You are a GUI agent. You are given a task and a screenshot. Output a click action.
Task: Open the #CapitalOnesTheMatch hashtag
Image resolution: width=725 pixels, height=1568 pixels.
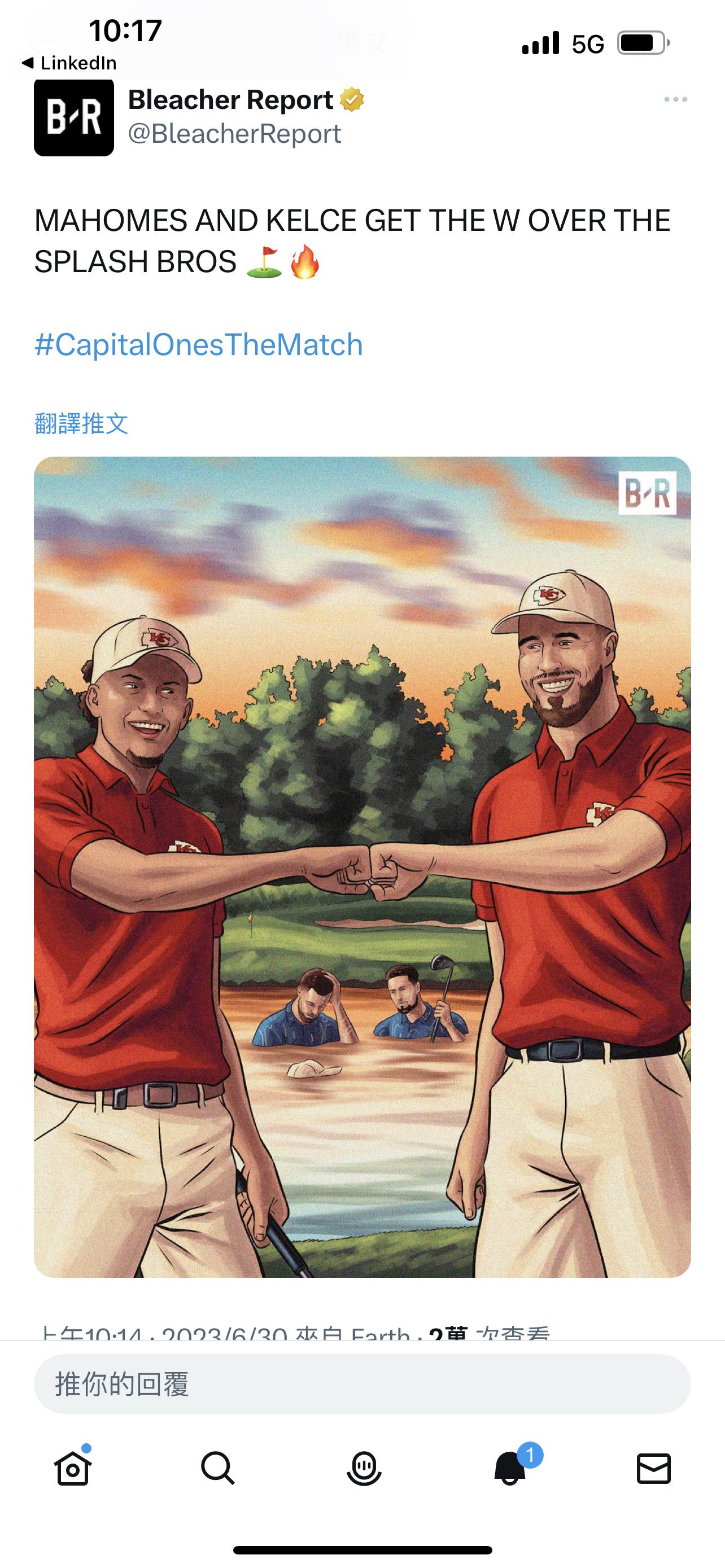(198, 344)
